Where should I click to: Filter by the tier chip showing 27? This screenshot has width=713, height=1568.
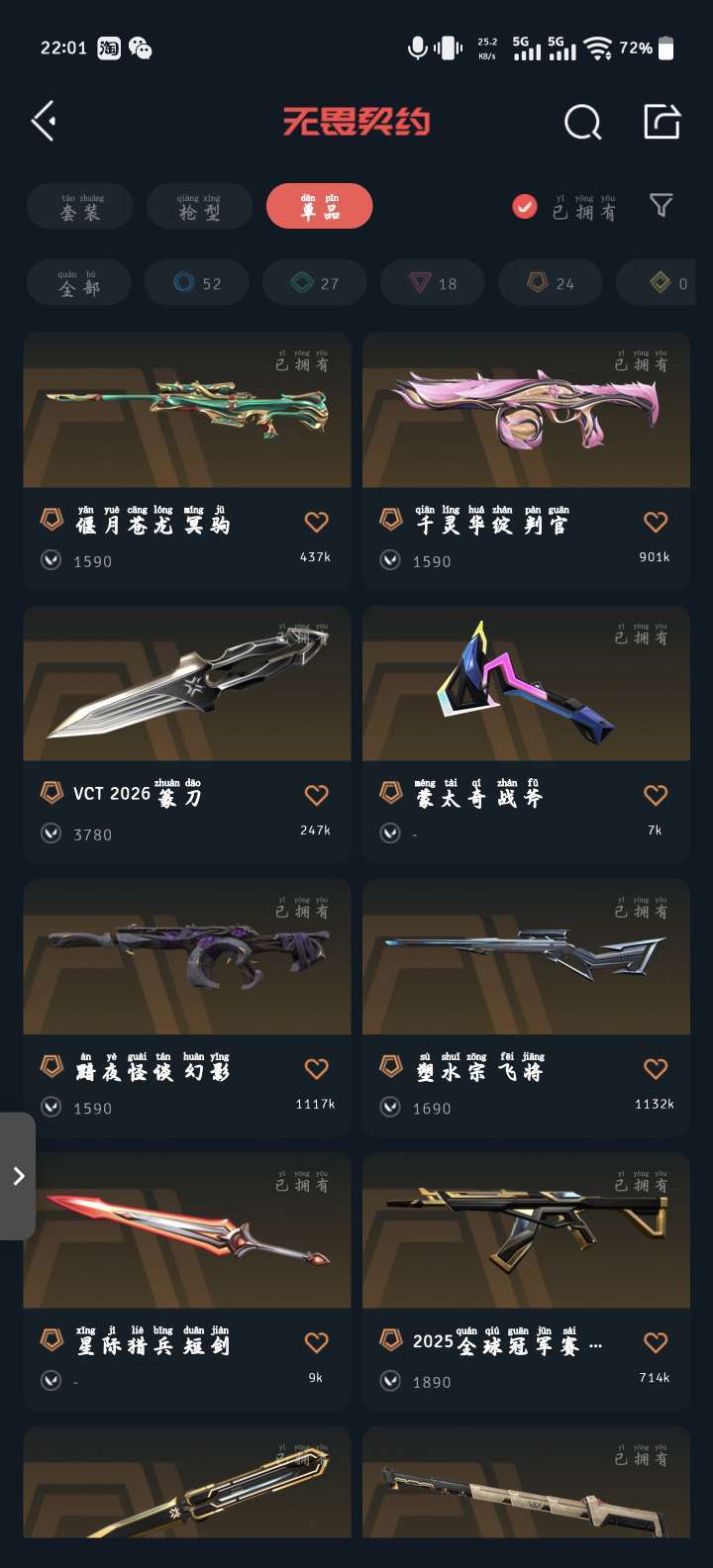[314, 283]
